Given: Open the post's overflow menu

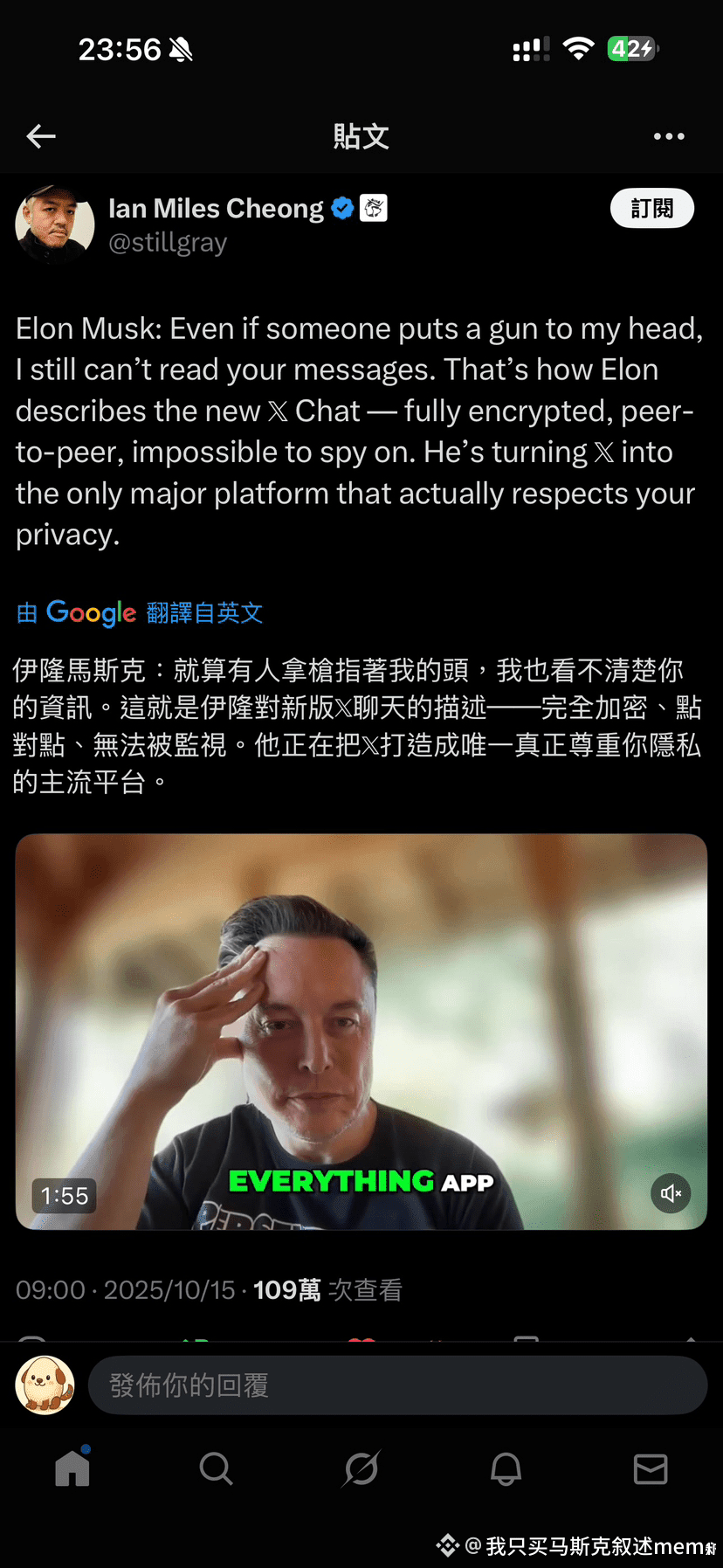Looking at the screenshot, I should tap(669, 136).
